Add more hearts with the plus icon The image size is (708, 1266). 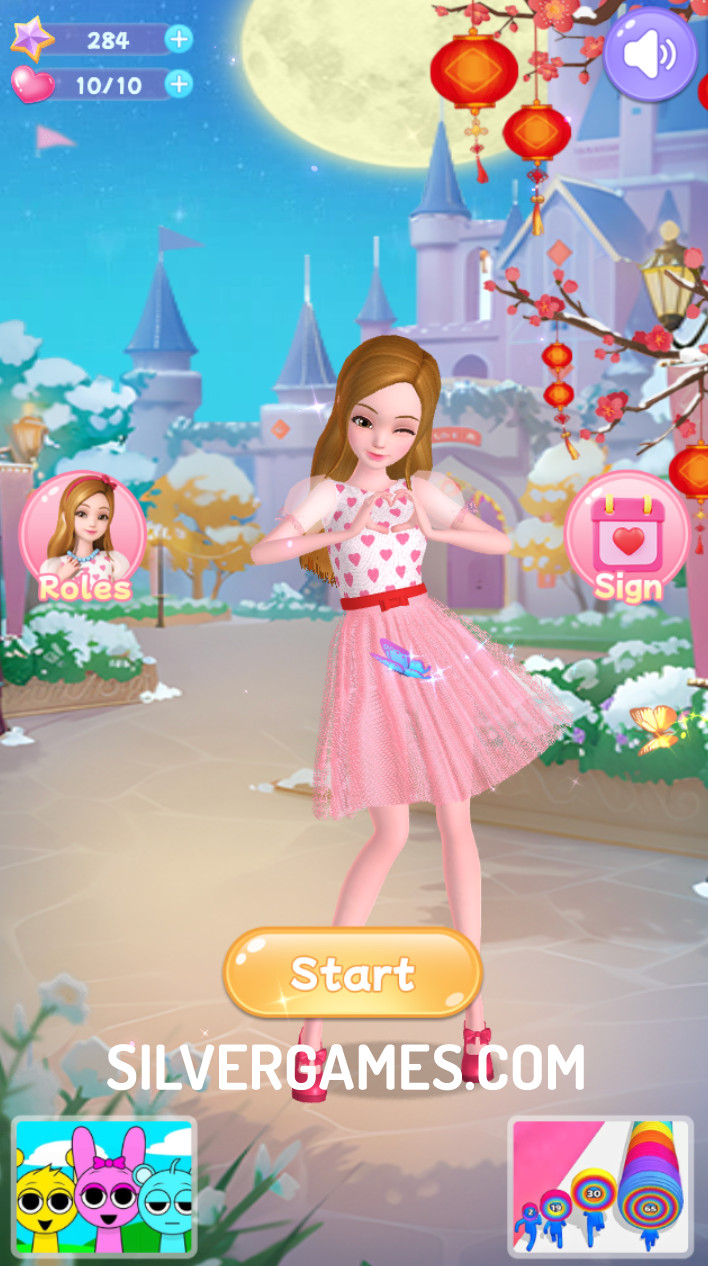pyautogui.click(x=179, y=84)
